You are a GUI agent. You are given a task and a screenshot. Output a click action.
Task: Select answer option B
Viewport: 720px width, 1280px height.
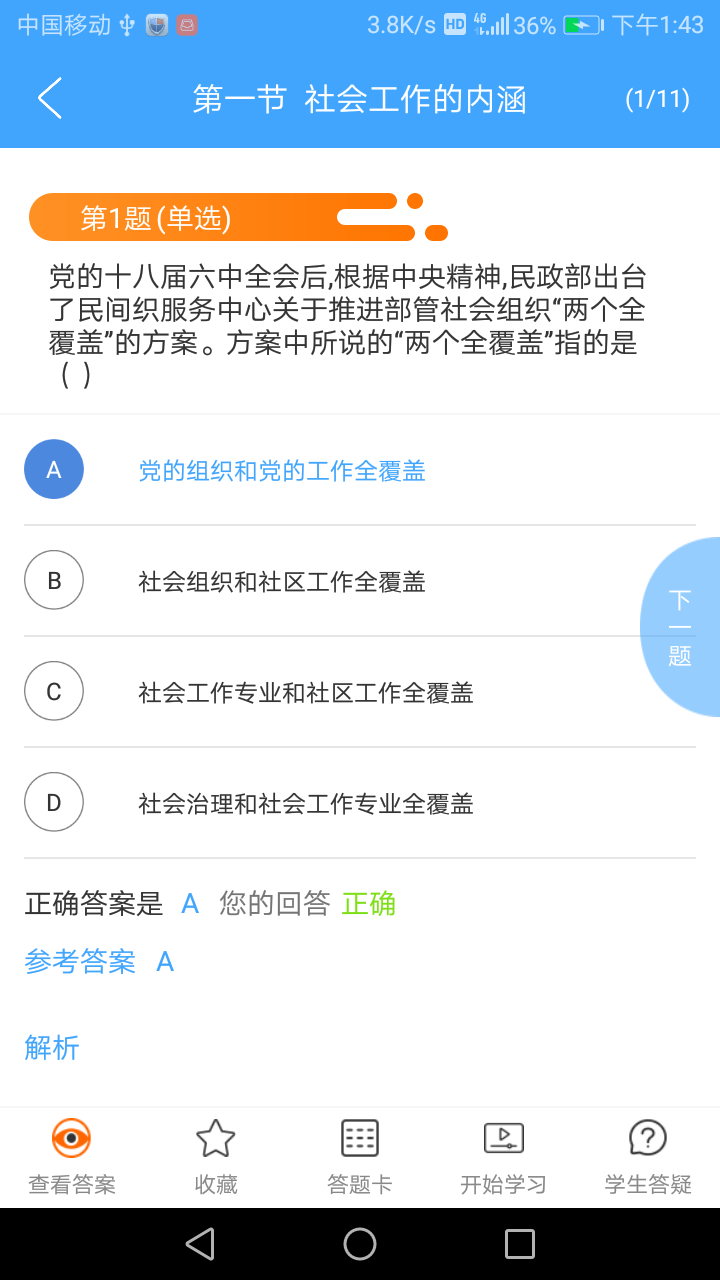pyautogui.click(x=53, y=580)
